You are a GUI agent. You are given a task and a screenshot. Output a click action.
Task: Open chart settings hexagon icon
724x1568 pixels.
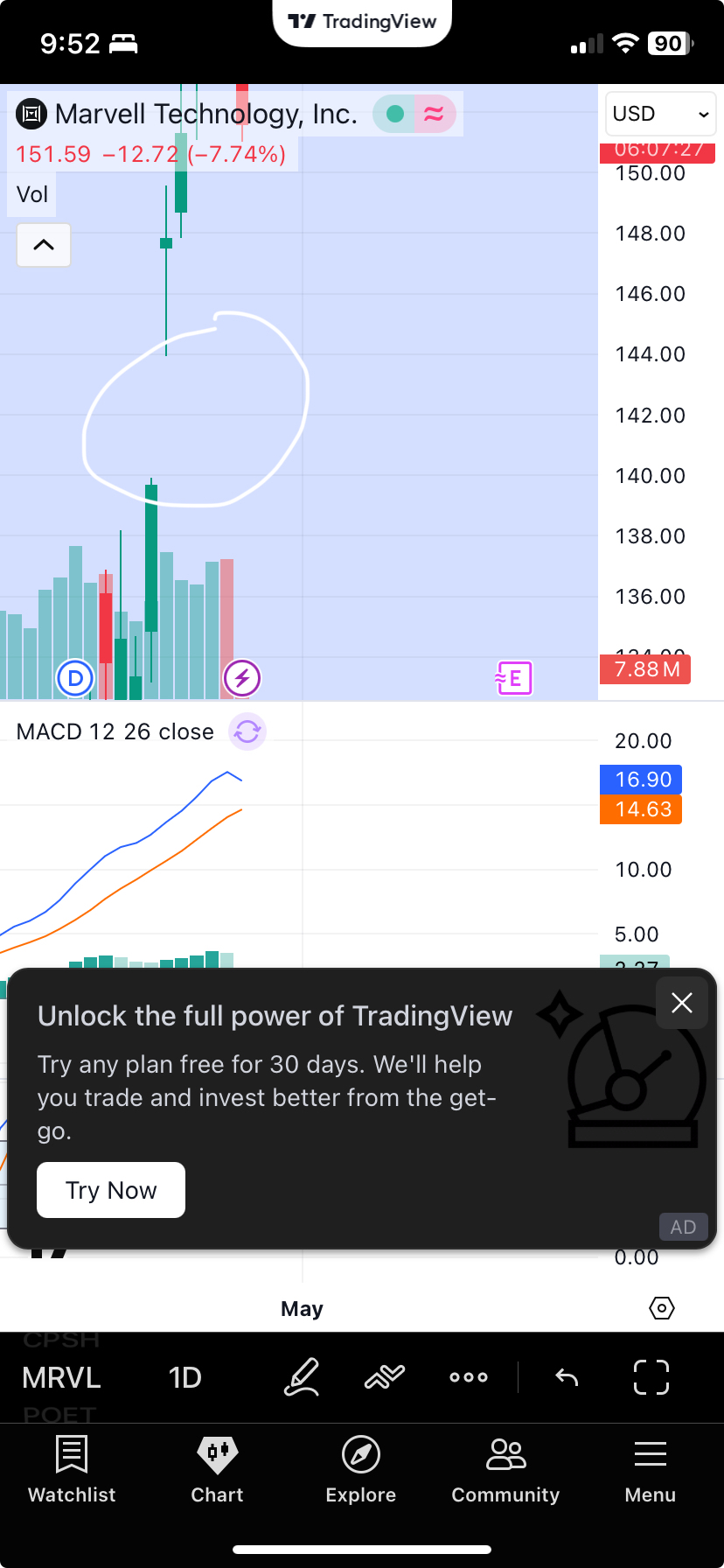pyautogui.click(x=662, y=1308)
